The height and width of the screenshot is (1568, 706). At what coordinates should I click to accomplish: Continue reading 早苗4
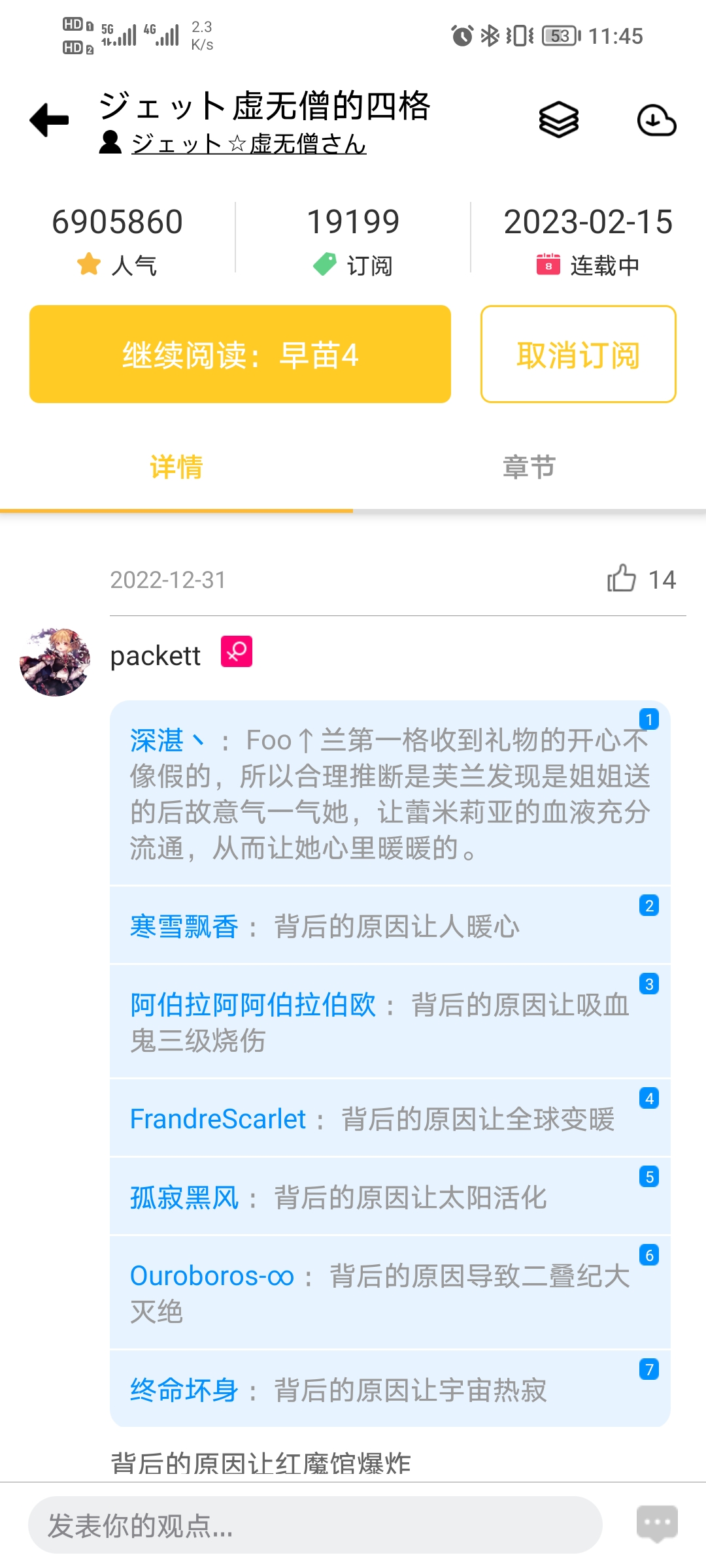coord(240,354)
